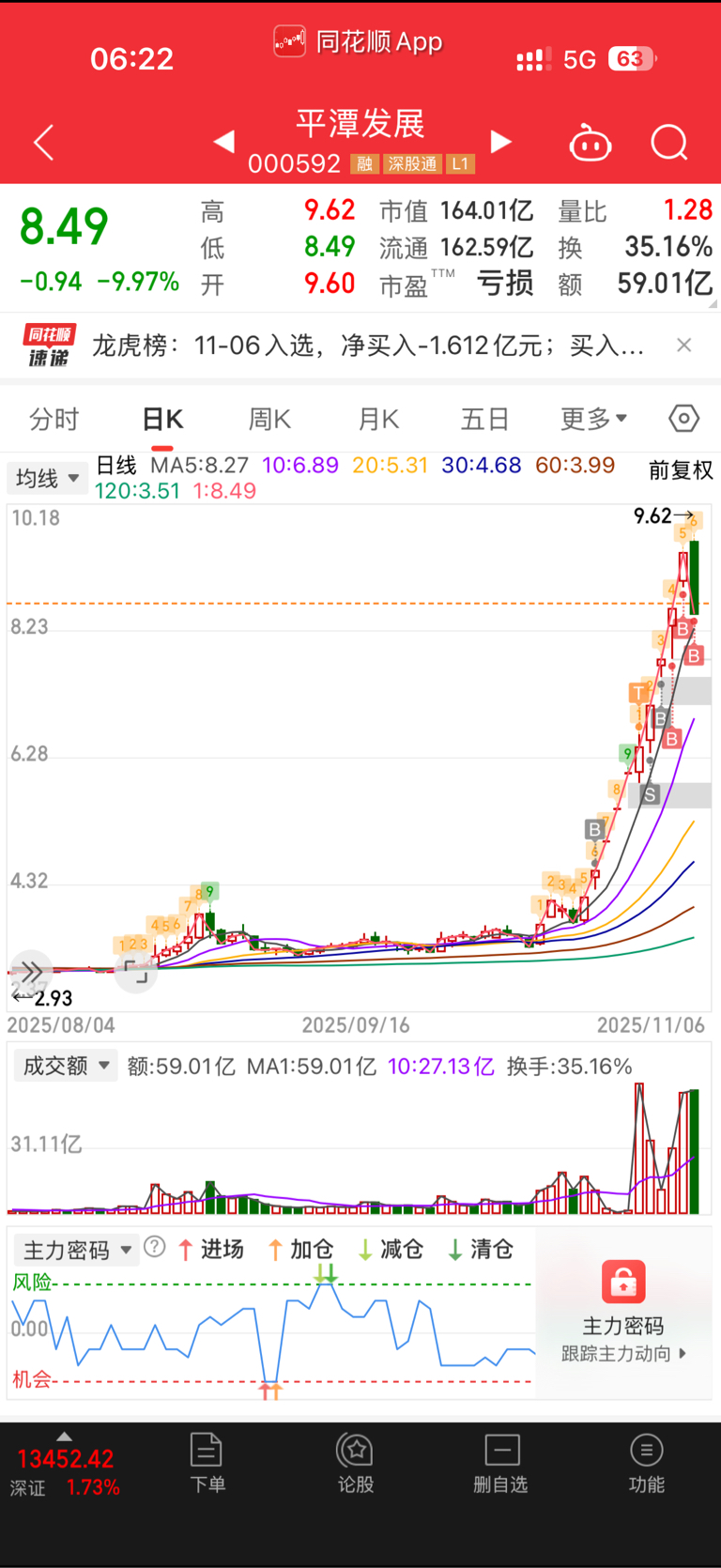Switch to the next stock
This screenshot has height=1568, width=721.
[x=501, y=142]
